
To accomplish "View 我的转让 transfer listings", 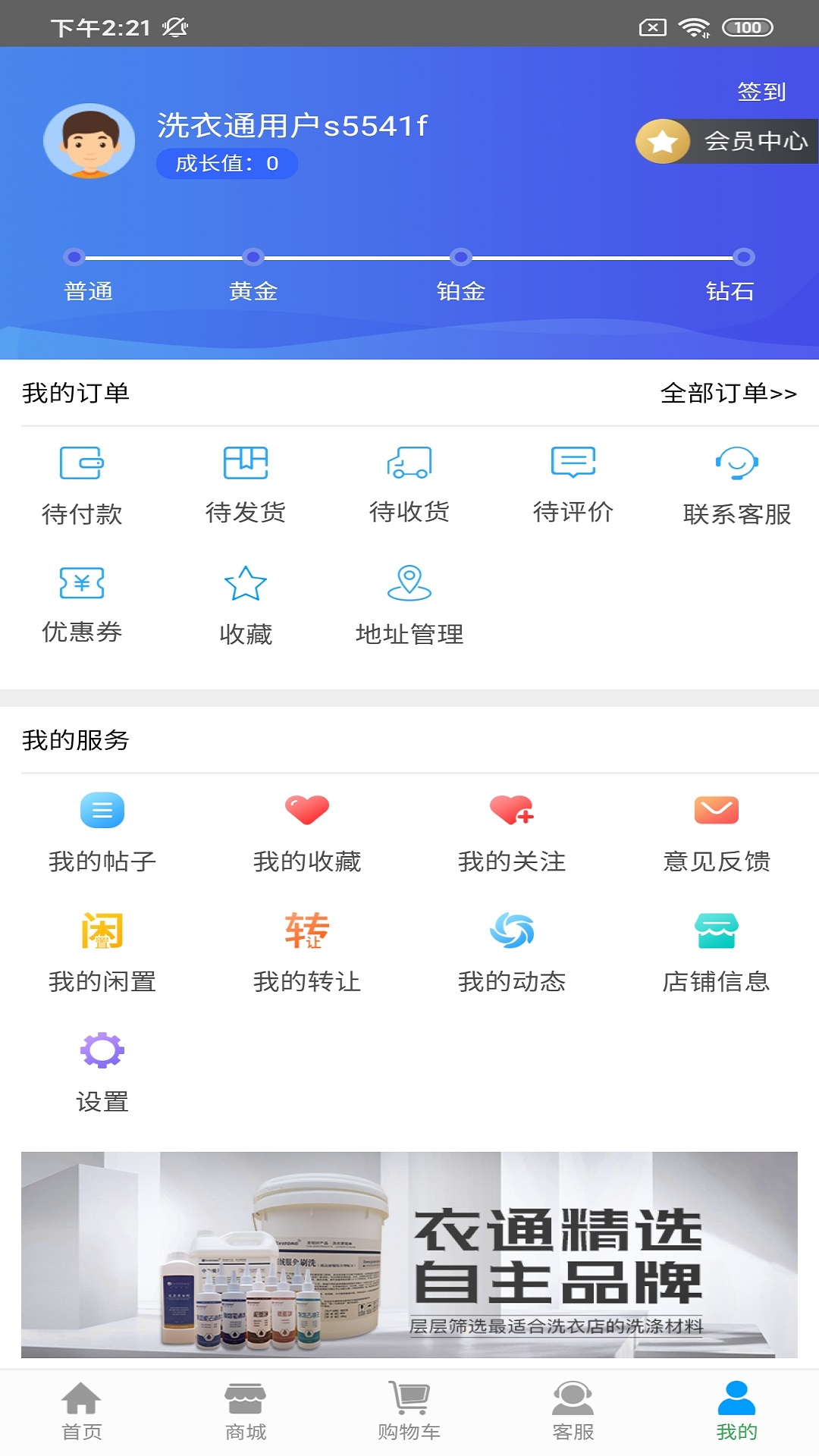I will pos(307,952).
